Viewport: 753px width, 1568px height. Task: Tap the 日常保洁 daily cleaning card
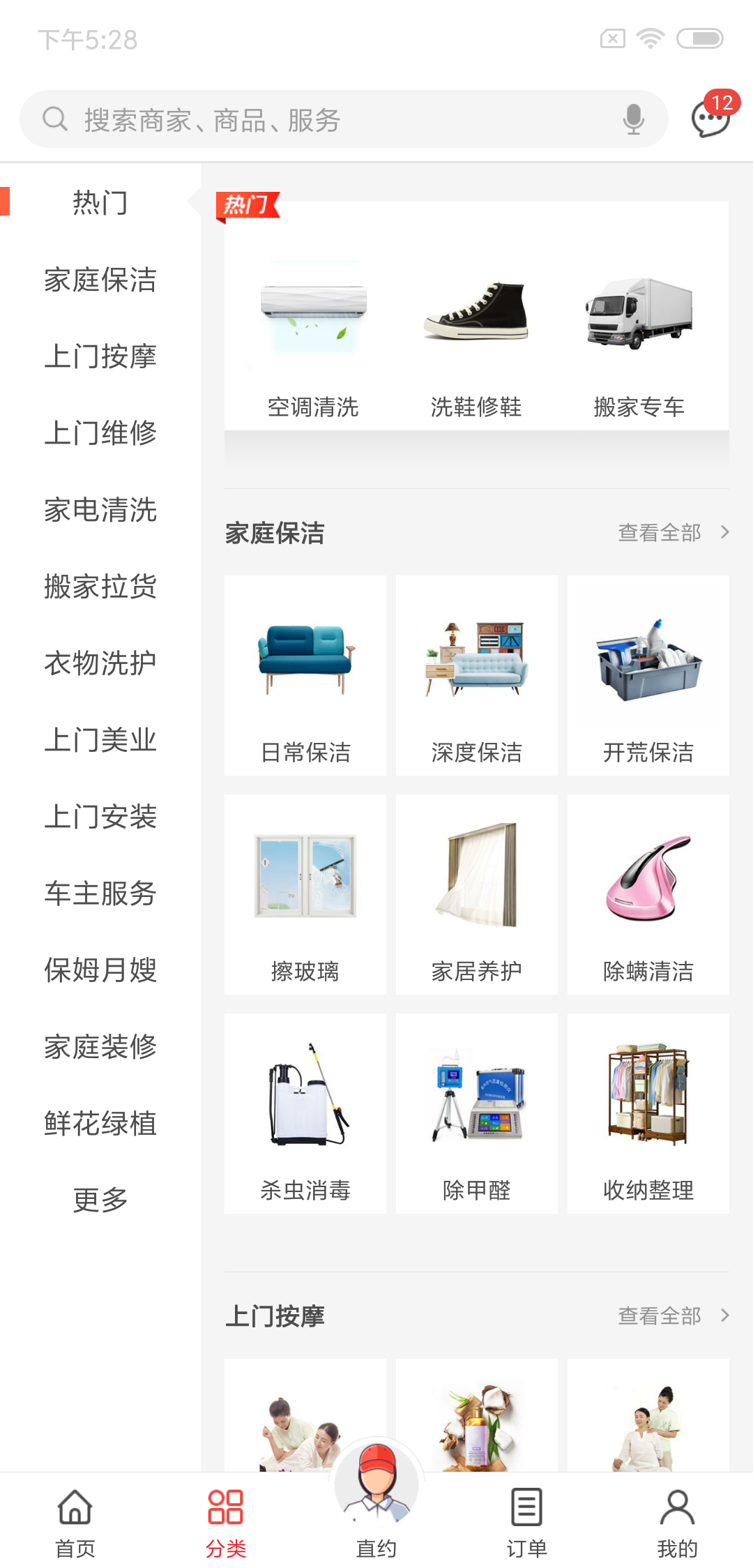305,675
